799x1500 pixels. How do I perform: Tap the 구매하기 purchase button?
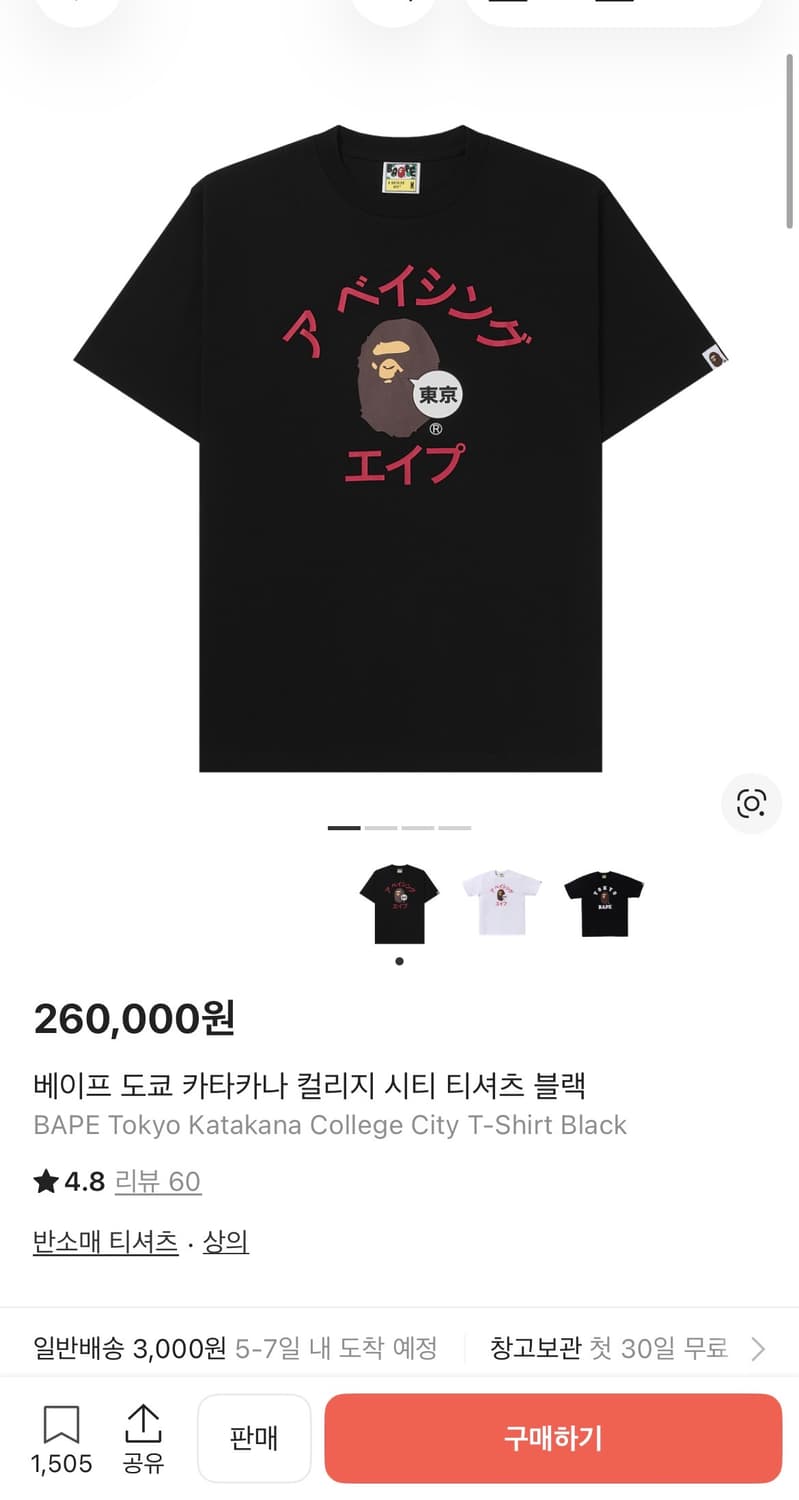pyautogui.click(x=553, y=1437)
